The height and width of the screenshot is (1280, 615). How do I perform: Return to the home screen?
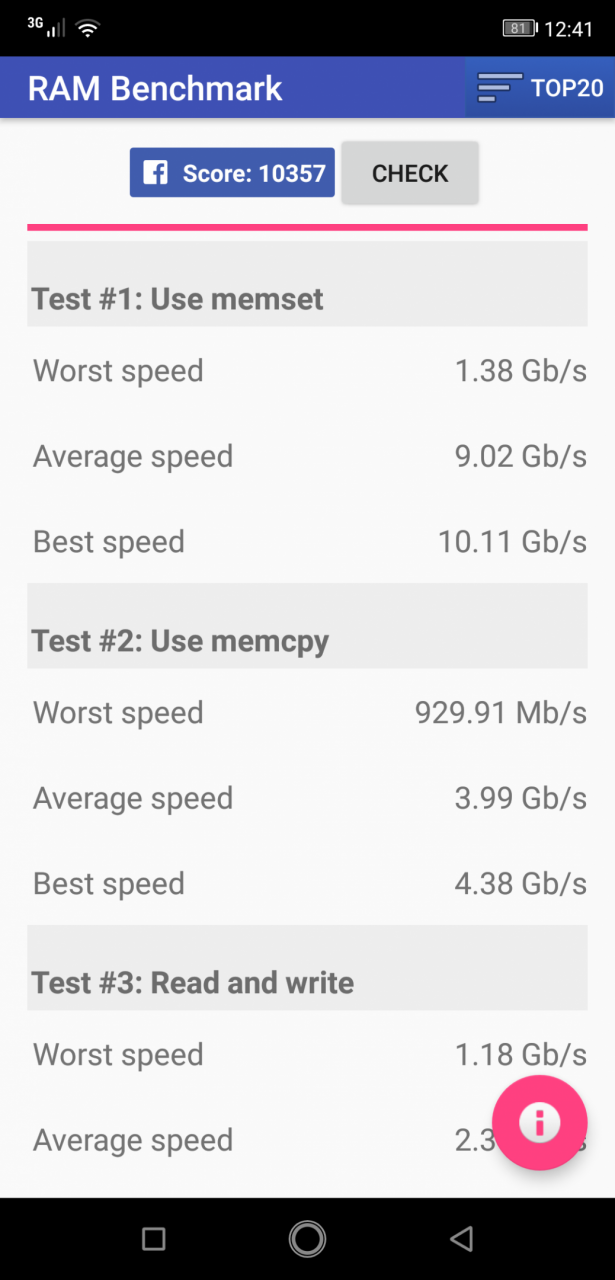point(307,1240)
